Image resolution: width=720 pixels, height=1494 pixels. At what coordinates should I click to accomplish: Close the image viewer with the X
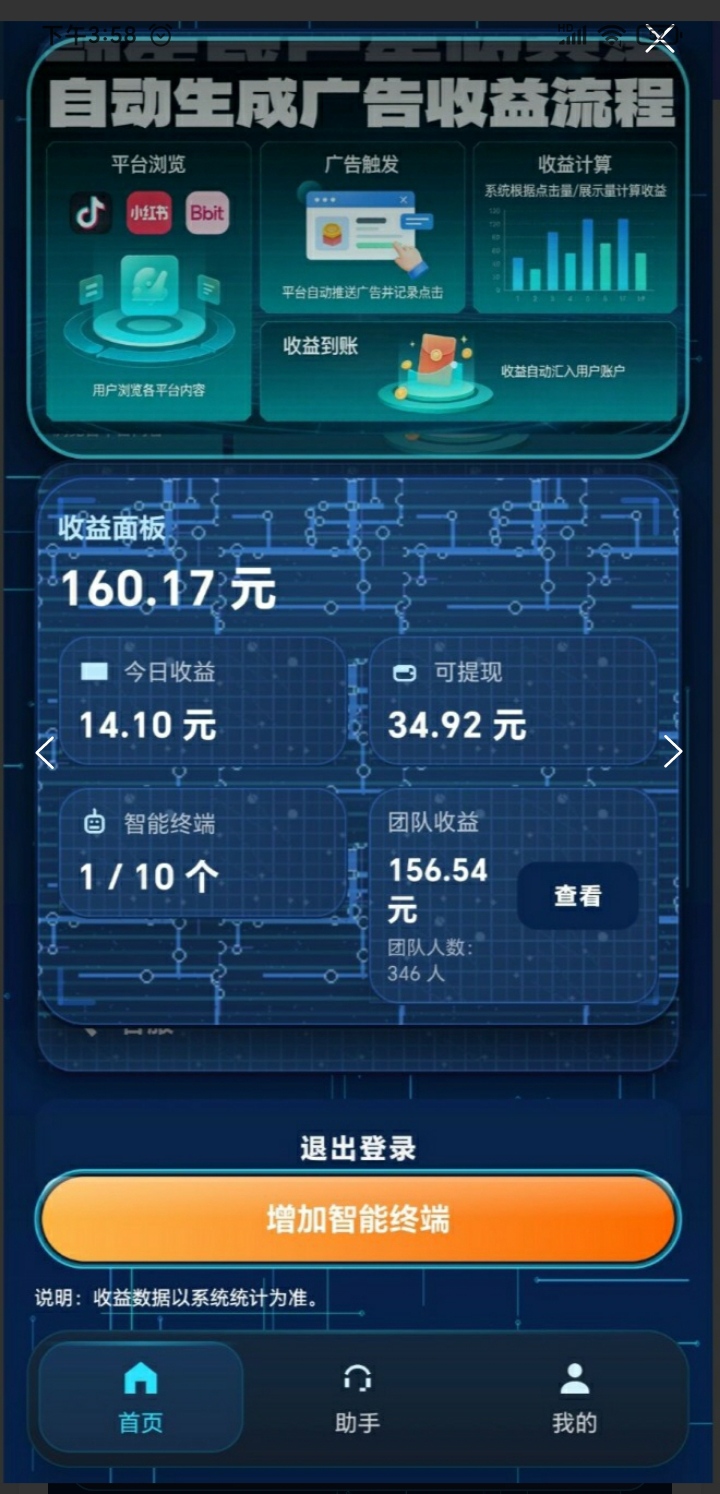coord(659,39)
